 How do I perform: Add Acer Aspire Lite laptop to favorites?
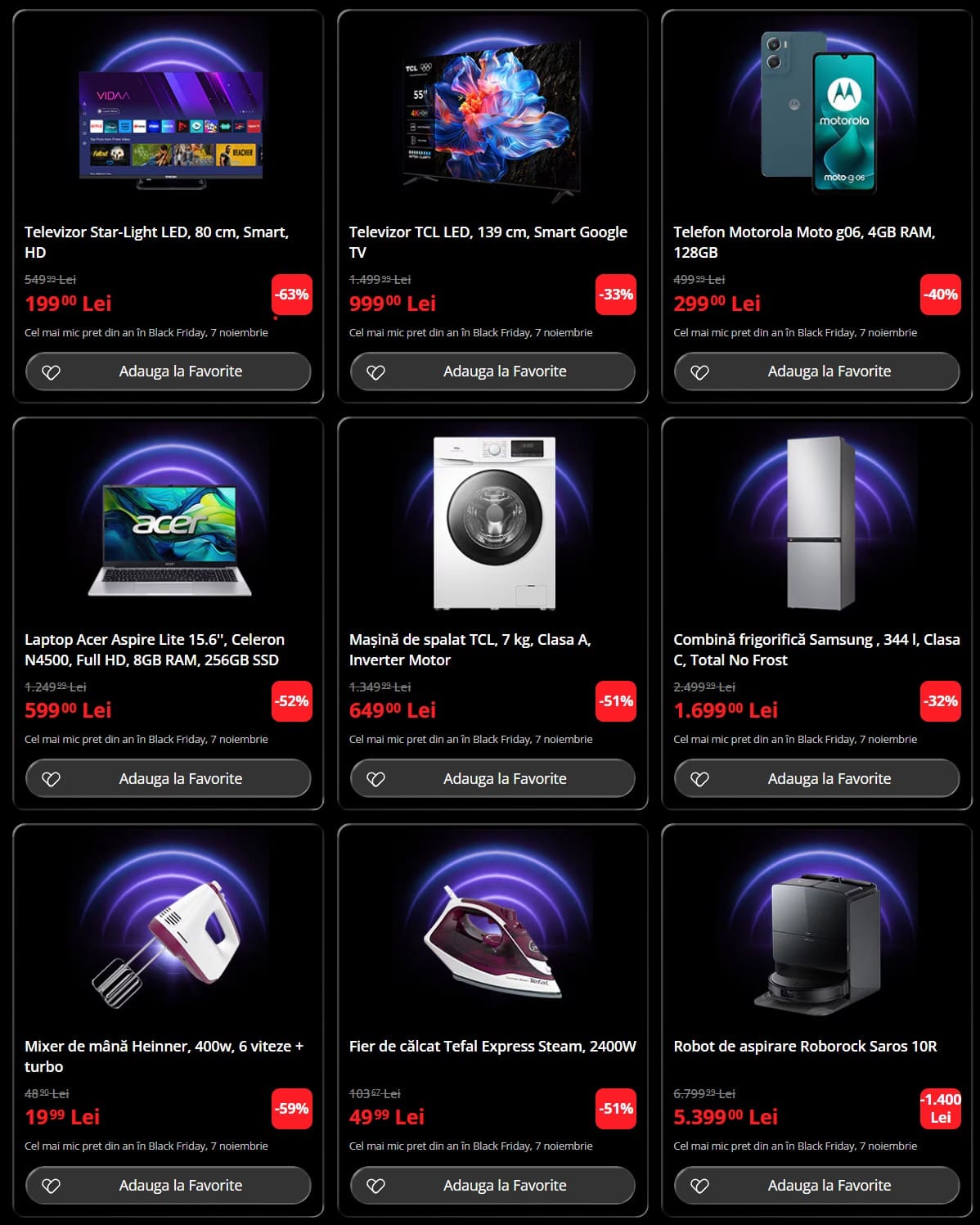168,778
